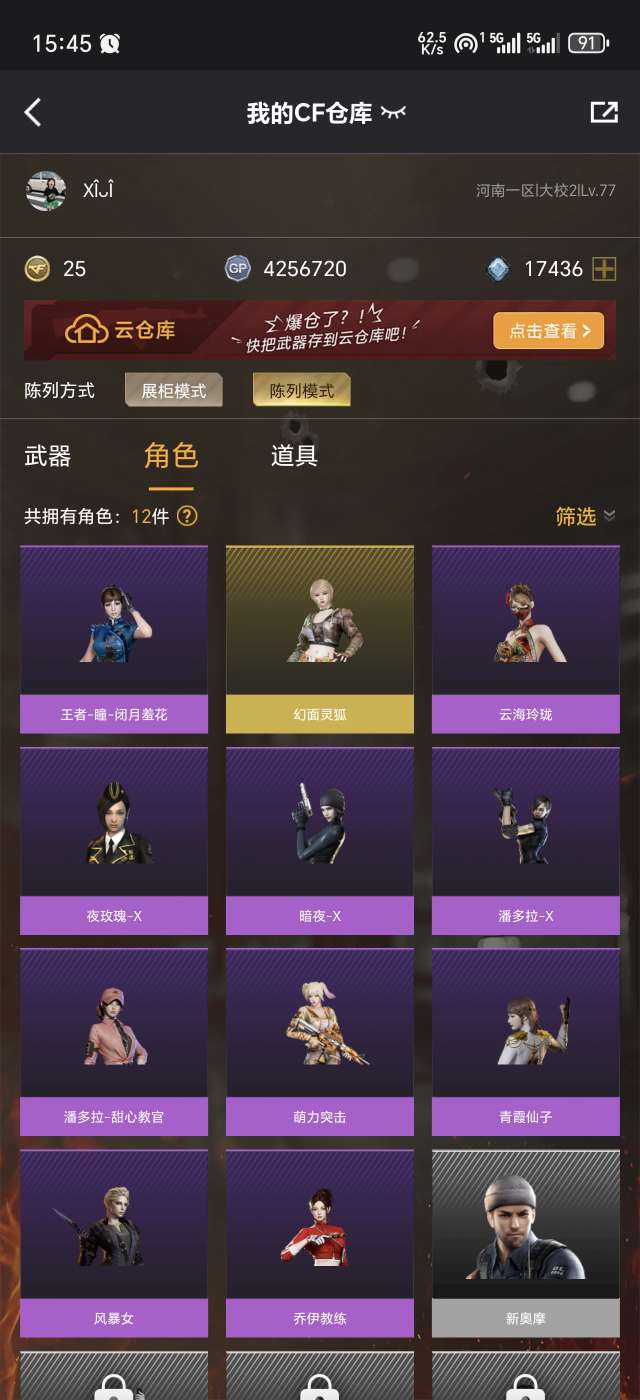640x1400 pixels.
Task: Open the help icon beside character count
Action: click(x=187, y=516)
